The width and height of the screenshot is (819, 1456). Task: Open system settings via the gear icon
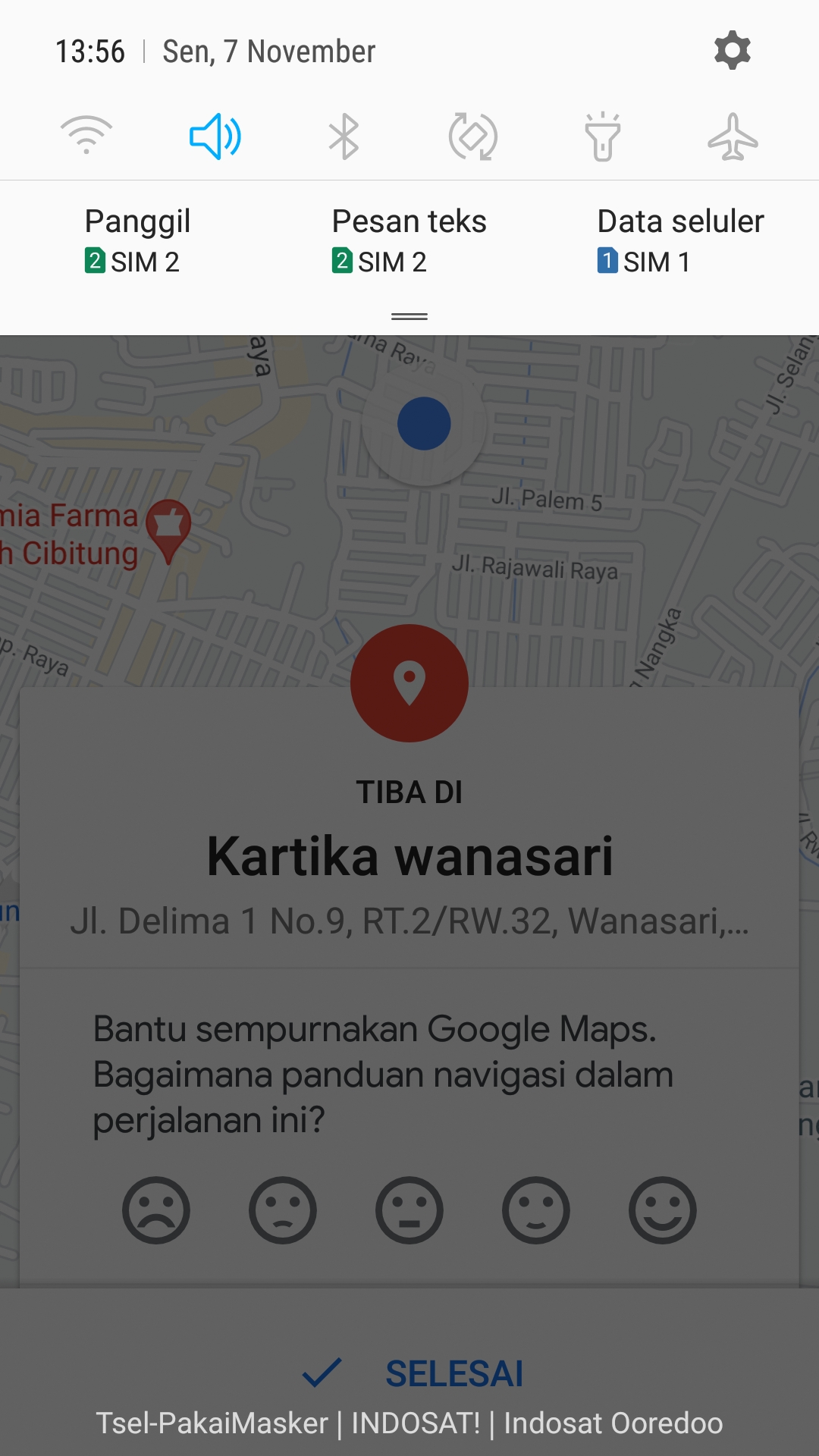tap(732, 51)
